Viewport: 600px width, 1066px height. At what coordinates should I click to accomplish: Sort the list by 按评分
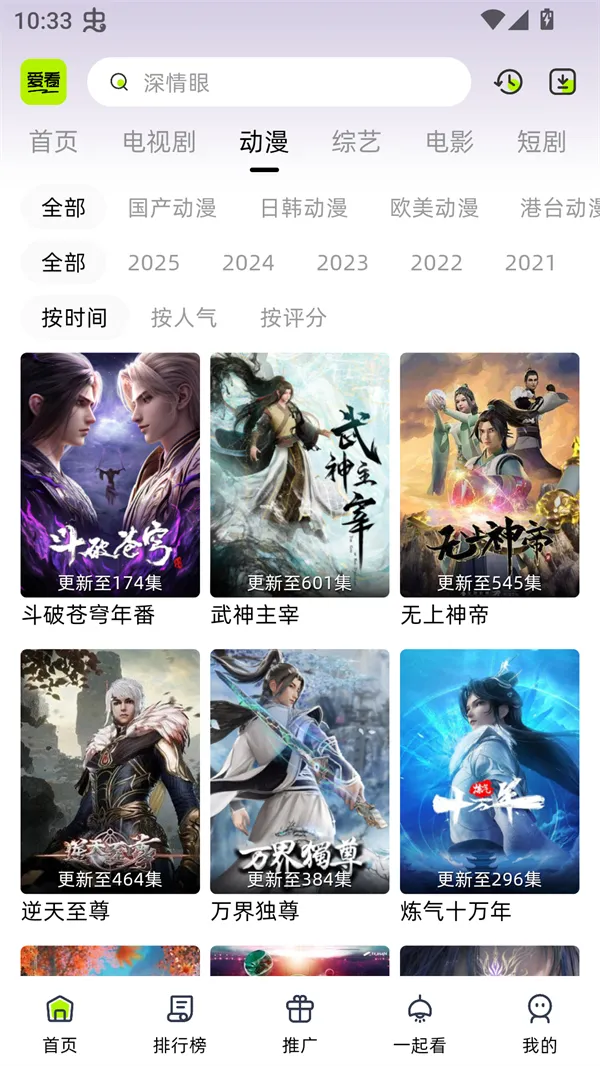(x=293, y=318)
